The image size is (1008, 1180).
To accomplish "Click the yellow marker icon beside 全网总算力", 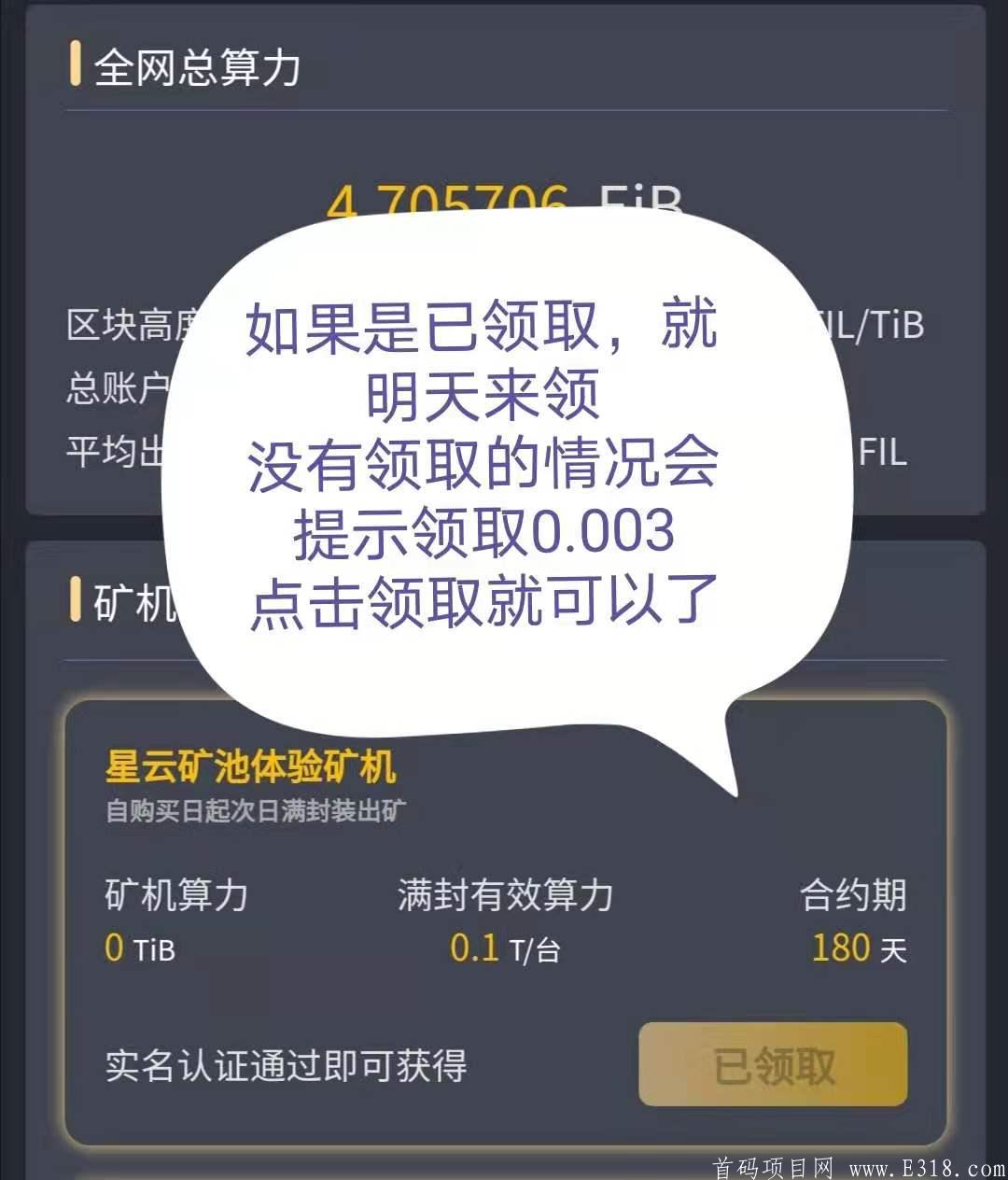I will click(75, 65).
